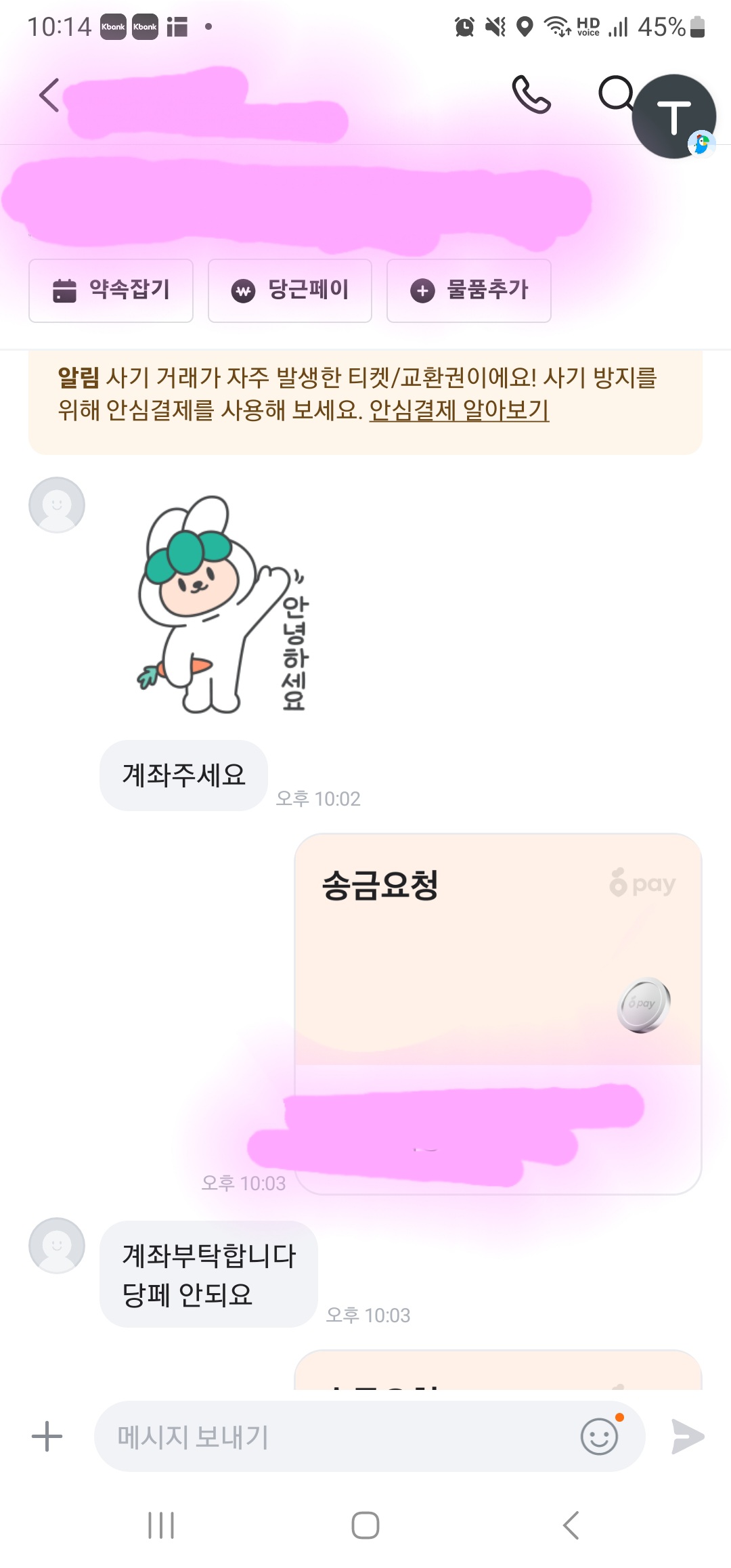Viewport: 731px width, 1568px height.
Task: Open the recent apps overview
Action: click(x=161, y=1525)
